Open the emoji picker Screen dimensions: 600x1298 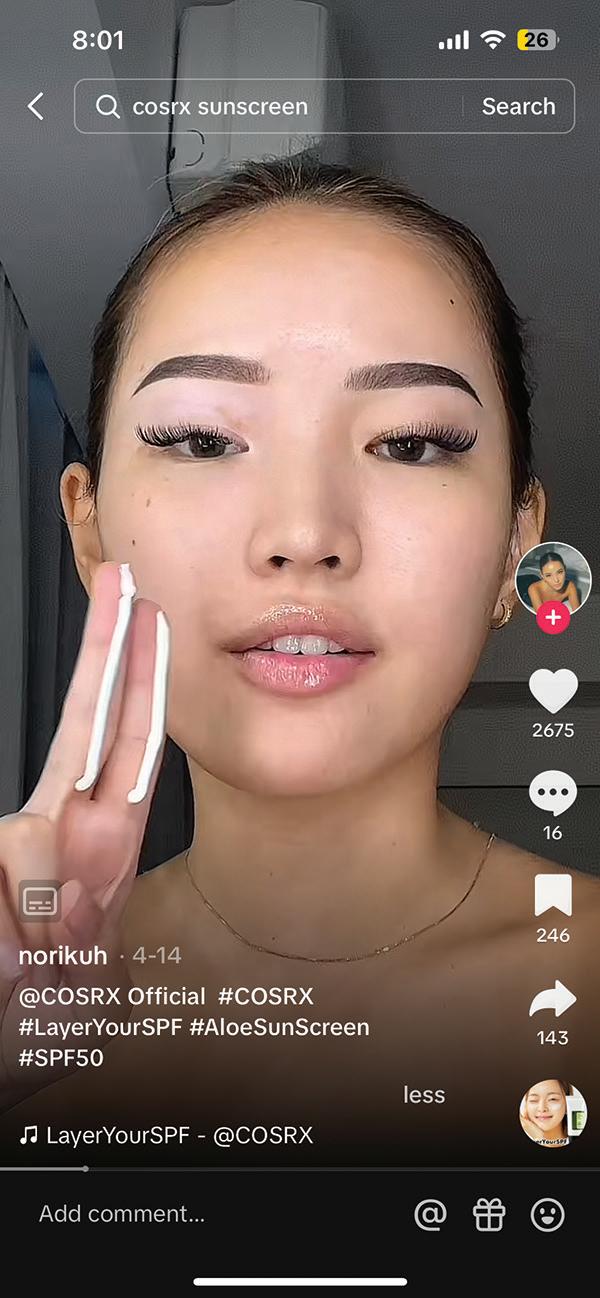pyautogui.click(x=547, y=1215)
